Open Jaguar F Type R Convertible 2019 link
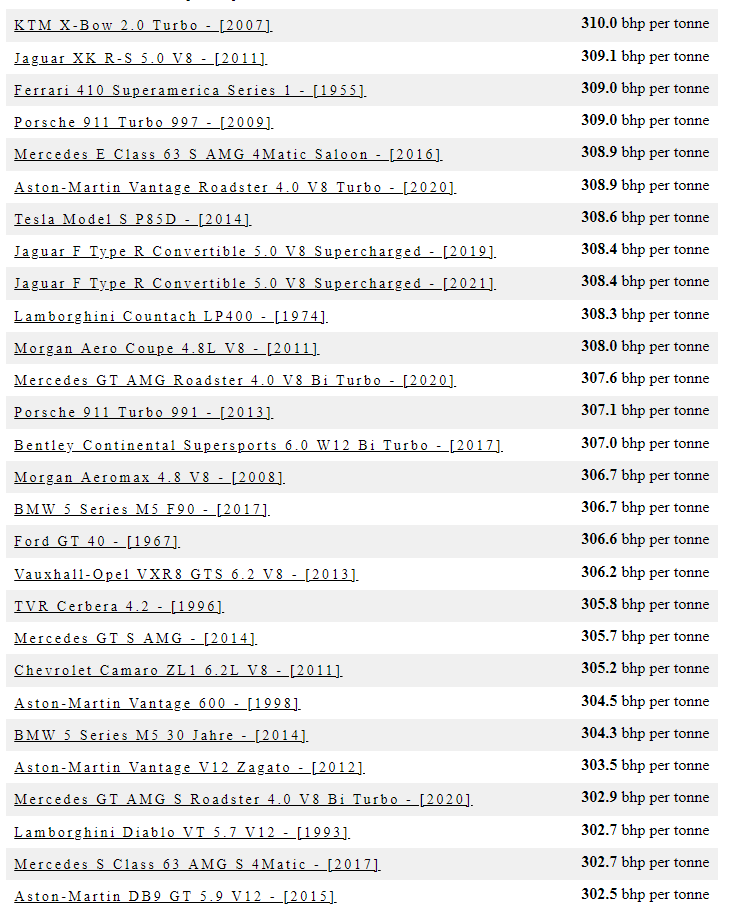 (254, 251)
